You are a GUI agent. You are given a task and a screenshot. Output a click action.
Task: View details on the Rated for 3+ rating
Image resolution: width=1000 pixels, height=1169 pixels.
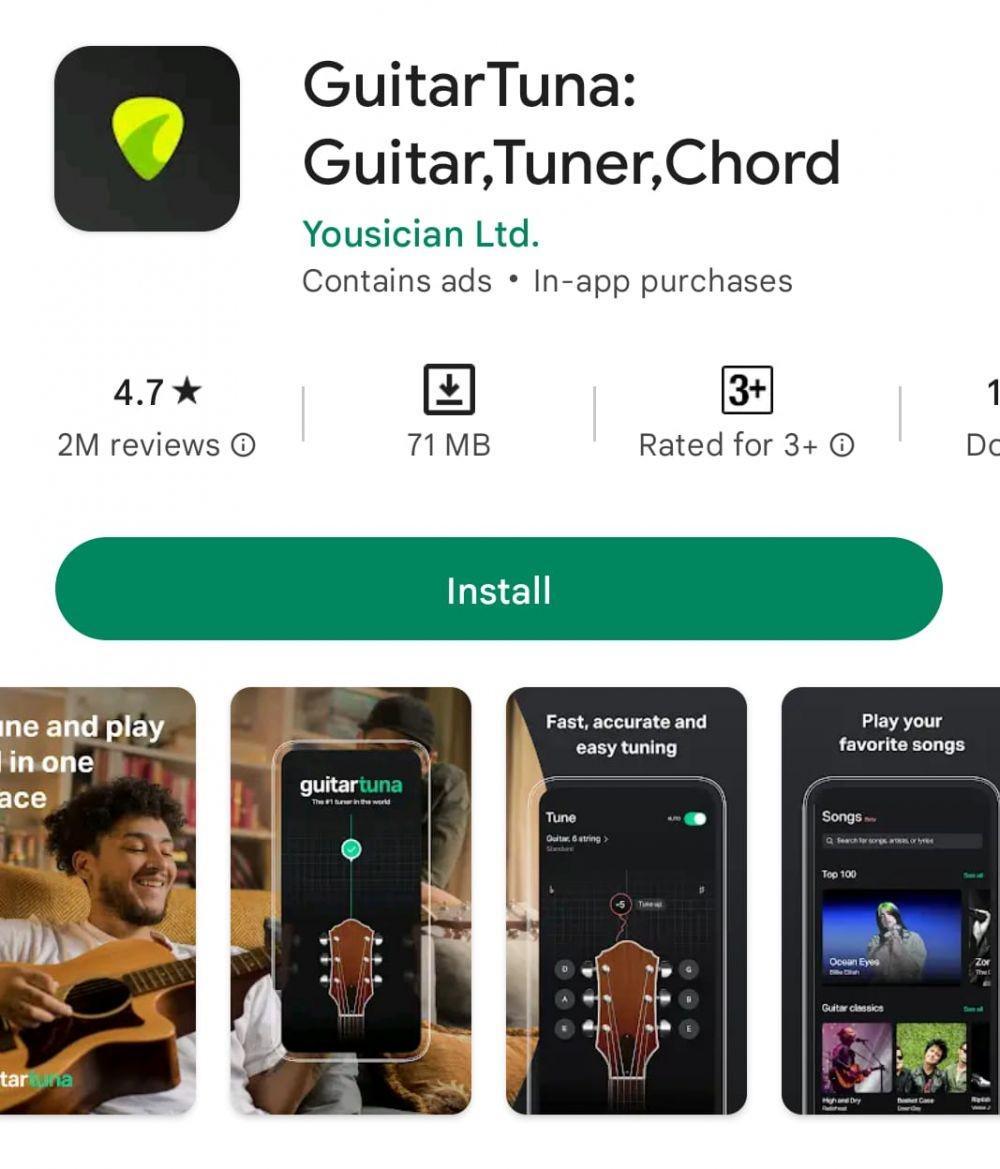(x=843, y=445)
